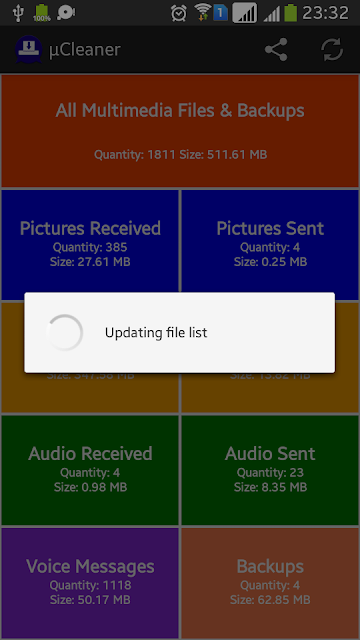The width and height of the screenshot is (360, 640).
Task: Open the Pictures Received tile
Action: (x=90, y=245)
